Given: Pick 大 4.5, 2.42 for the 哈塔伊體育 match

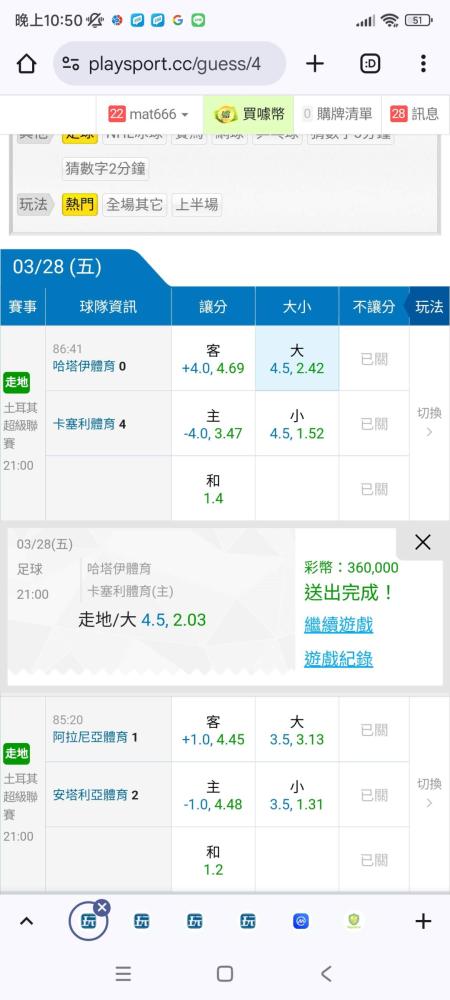Looking at the screenshot, I should click(297, 359).
